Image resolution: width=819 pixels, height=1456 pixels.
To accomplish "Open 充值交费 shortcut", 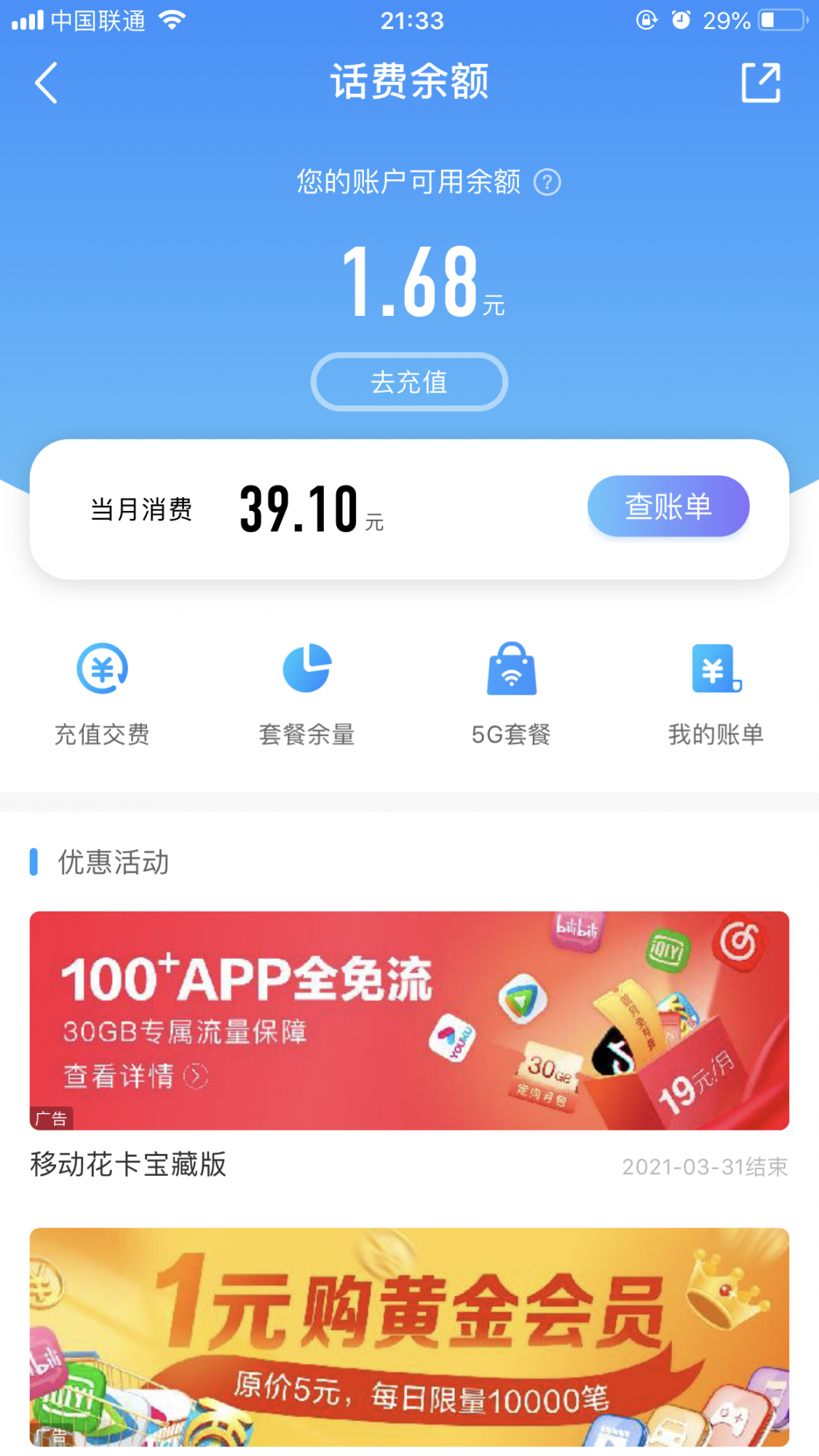I will tap(103, 692).
